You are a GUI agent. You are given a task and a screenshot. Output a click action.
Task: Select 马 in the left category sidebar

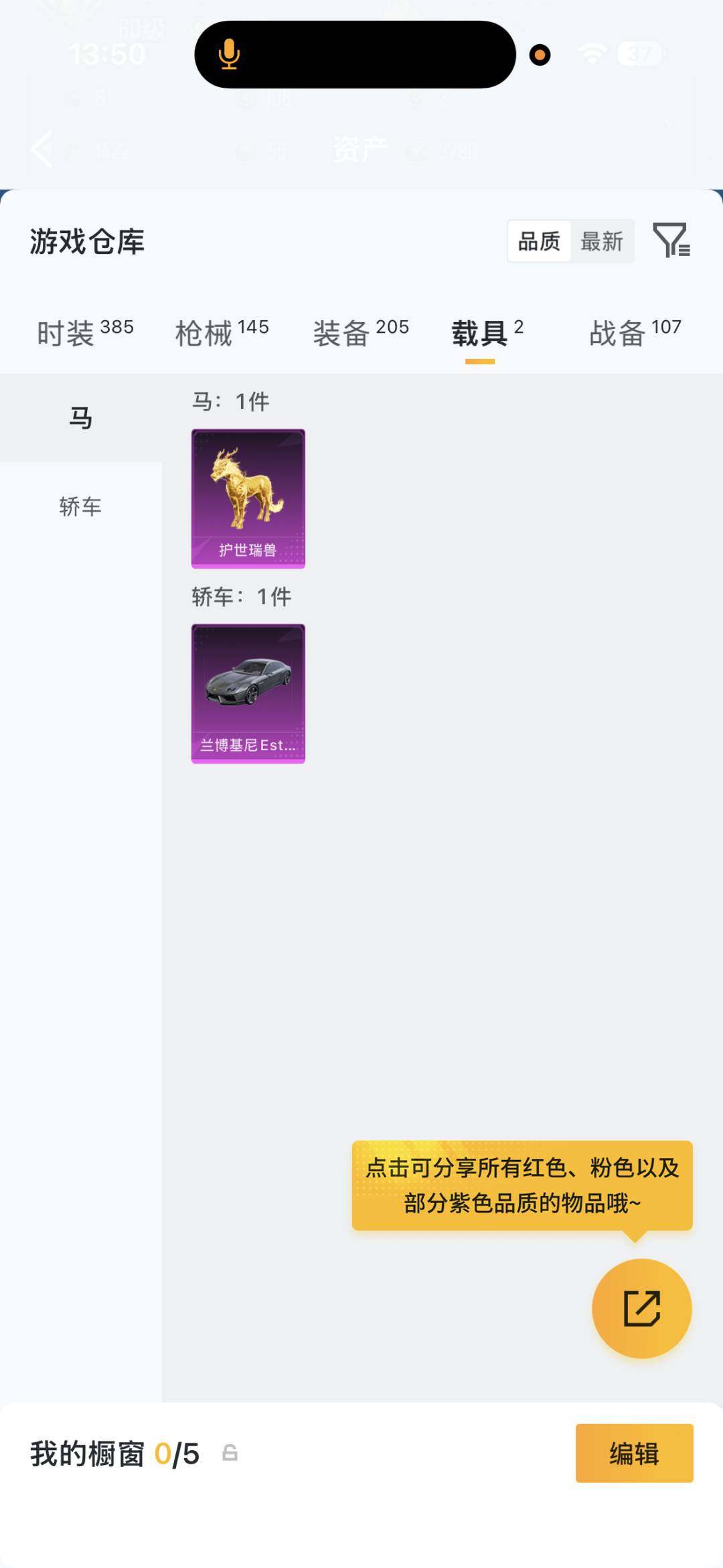click(x=82, y=415)
